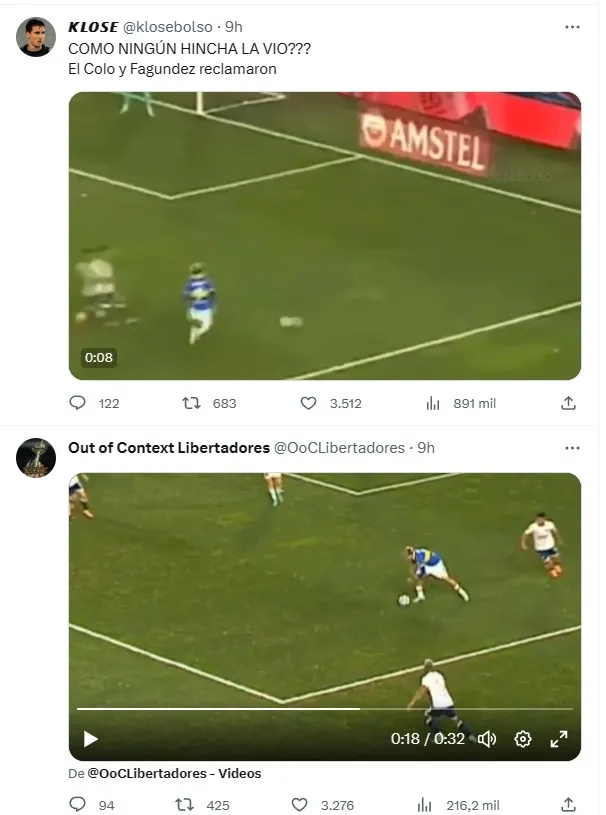Viewport: 606px width, 815px height.
Task: Play the Out of Context Libertadores video
Action: point(91,739)
